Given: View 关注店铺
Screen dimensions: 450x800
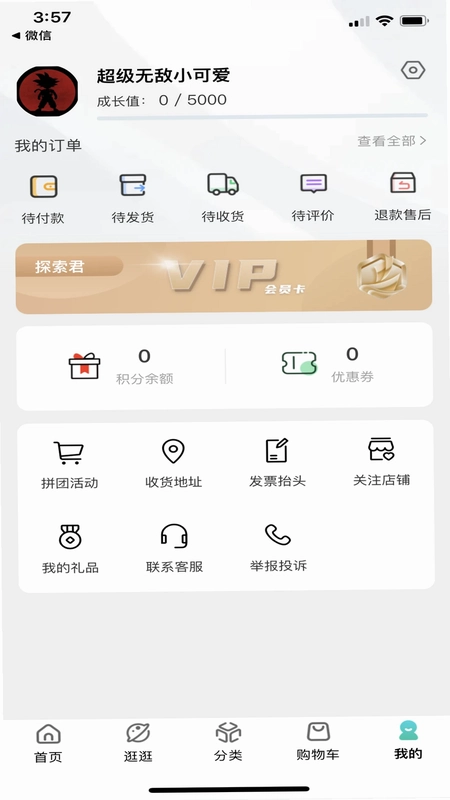Looking at the screenshot, I should (x=382, y=462).
